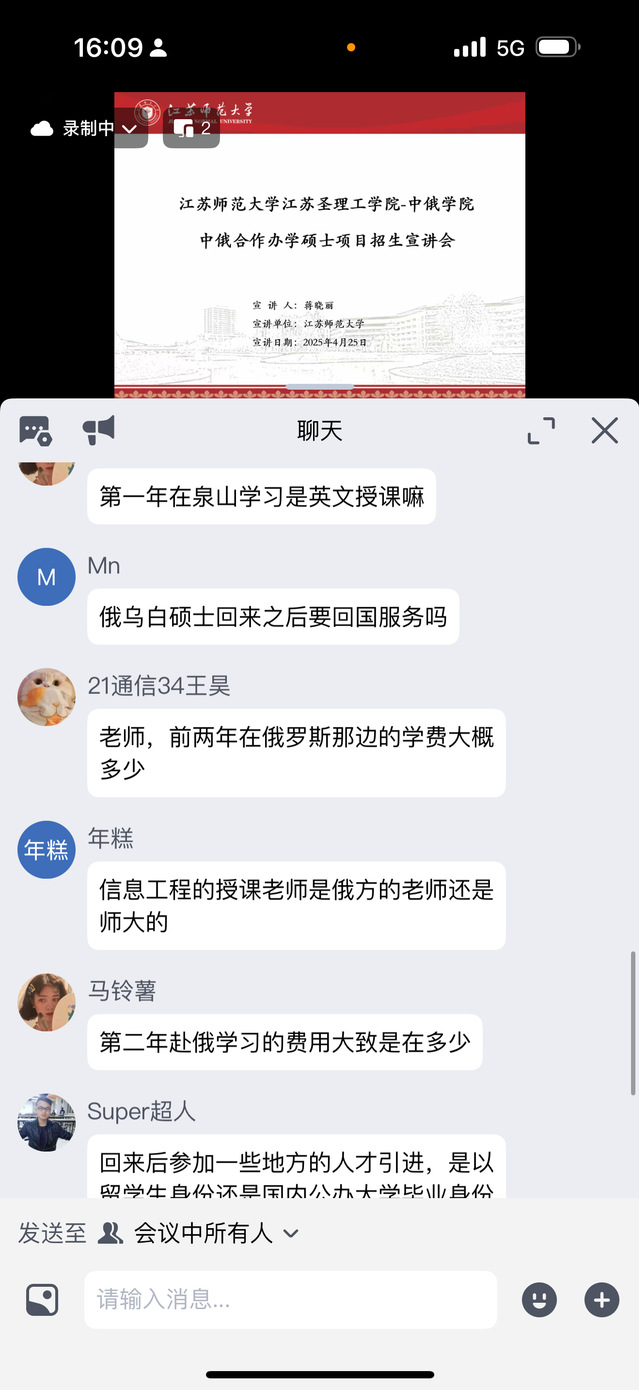The width and height of the screenshot is (639, 1390).
Task: Open 马铃薯's avatar
Action: (47, 1002)
